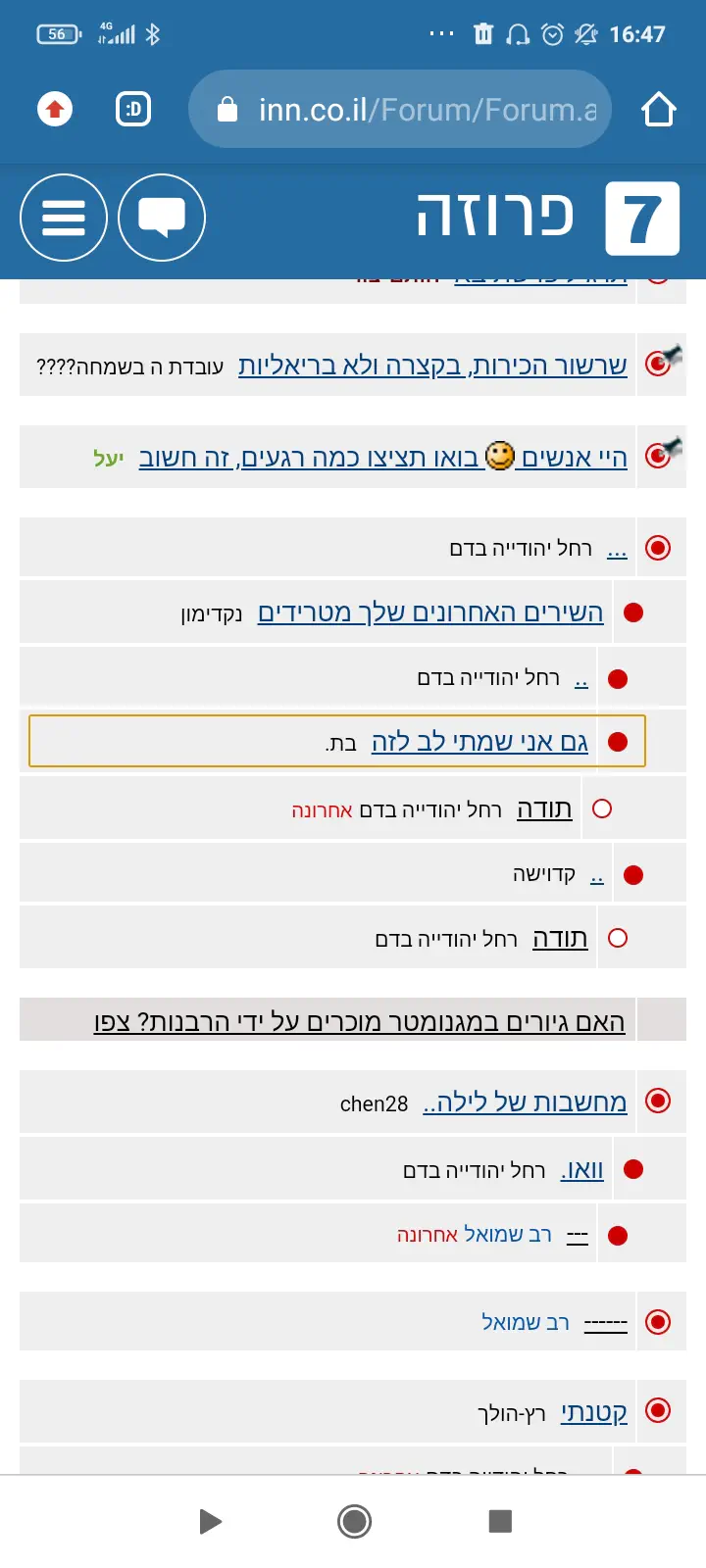Viewport: 706px width, 1568px height.
Task: Open thread 'שרשור הכירות, בקצרה ולא בריאליות'
Action: 432,366
